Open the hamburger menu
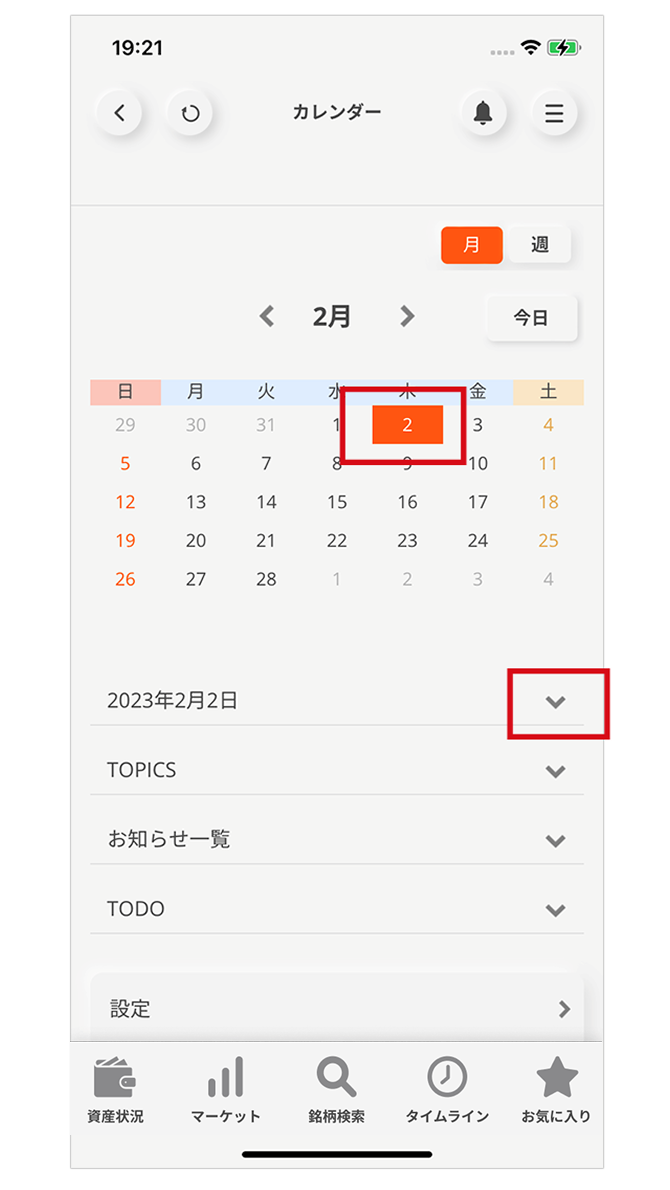 pyautogui.click(x=554, y=113)
